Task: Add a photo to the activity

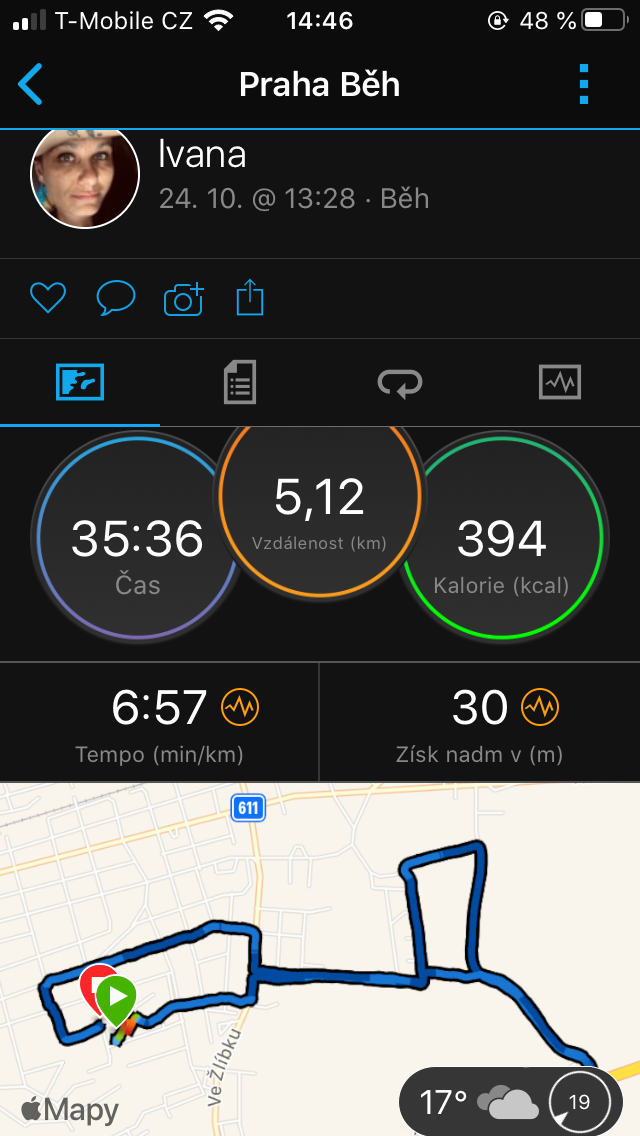Action: pos(183,298)
